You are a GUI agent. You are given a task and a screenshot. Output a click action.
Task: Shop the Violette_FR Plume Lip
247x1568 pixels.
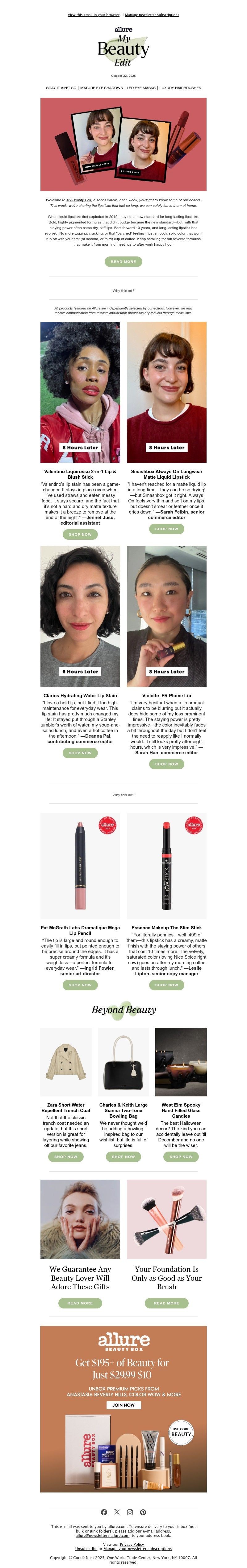[166, 763]
